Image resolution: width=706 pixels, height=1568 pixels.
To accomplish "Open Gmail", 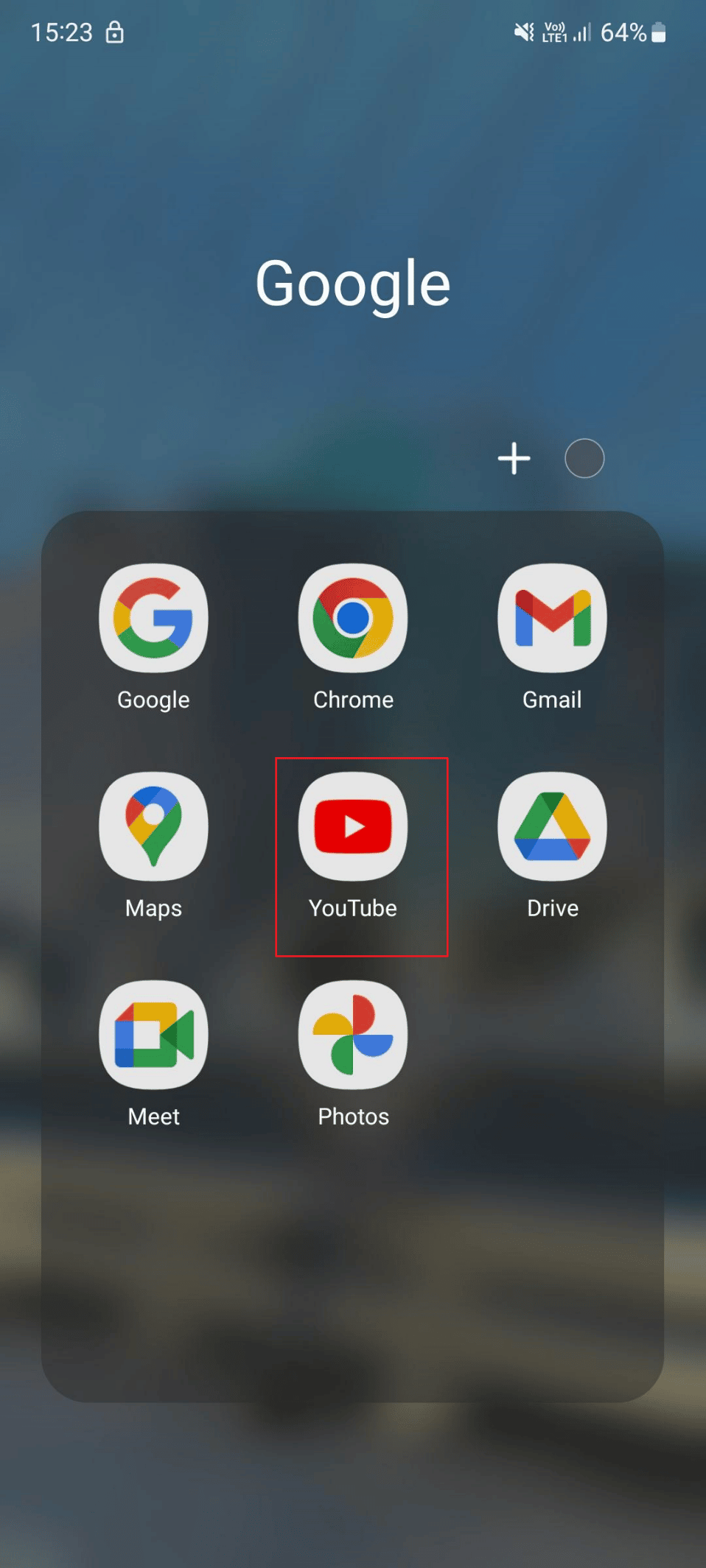I will tap(552, 619).
